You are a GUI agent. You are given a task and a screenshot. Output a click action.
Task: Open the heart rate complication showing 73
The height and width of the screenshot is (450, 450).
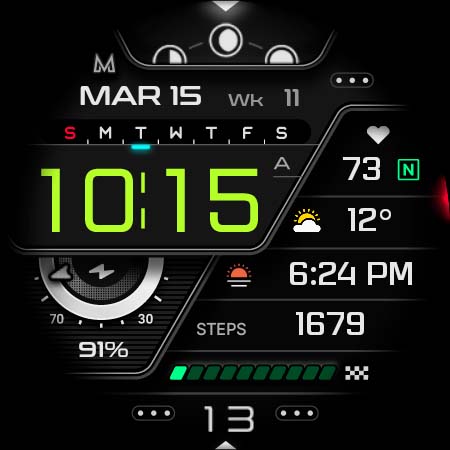(x=378, y=157)
